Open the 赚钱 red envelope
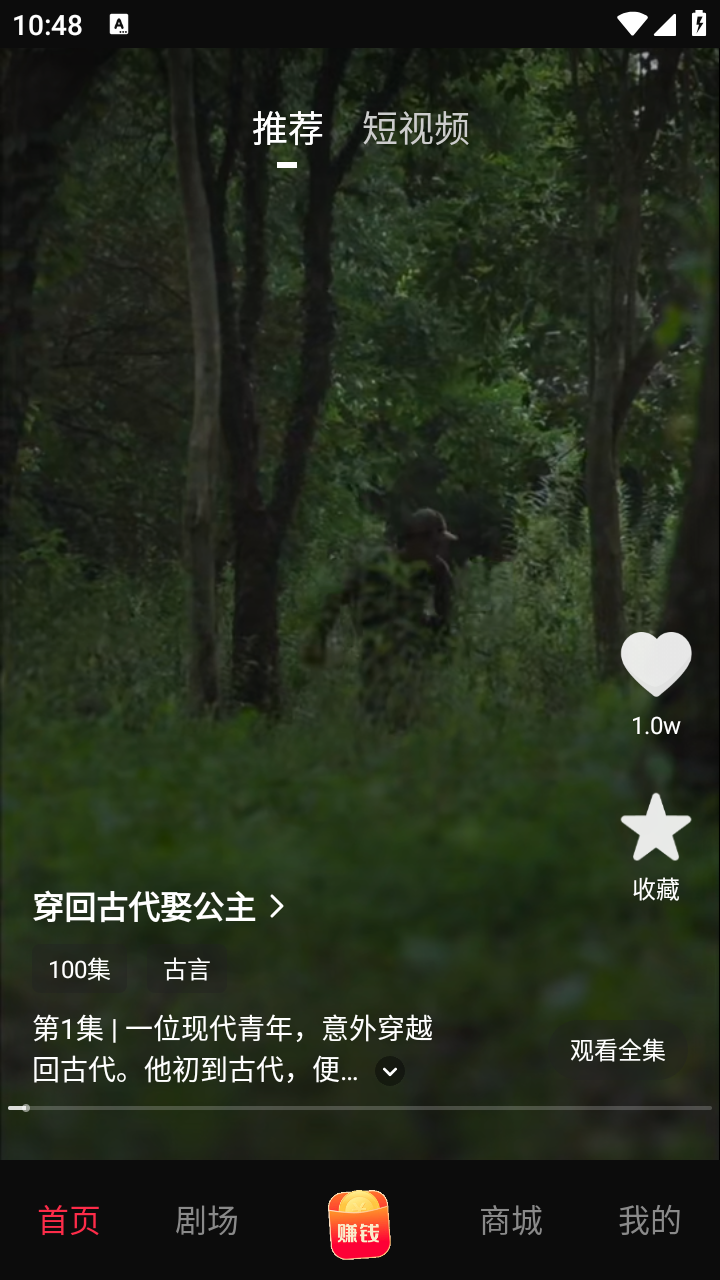 pos(359,1223)
